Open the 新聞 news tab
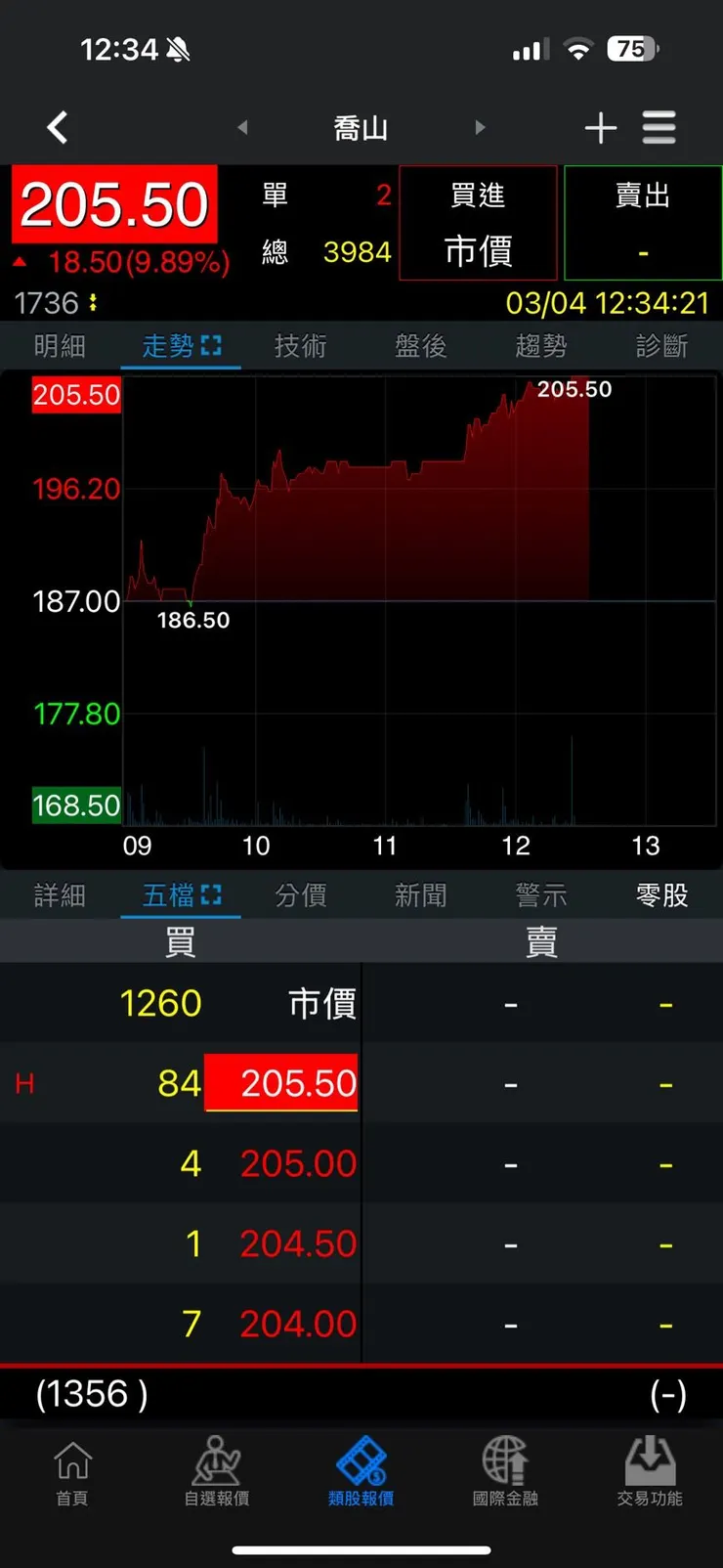Viewport: 723px width, 1568px height. (x=420, y=894)
